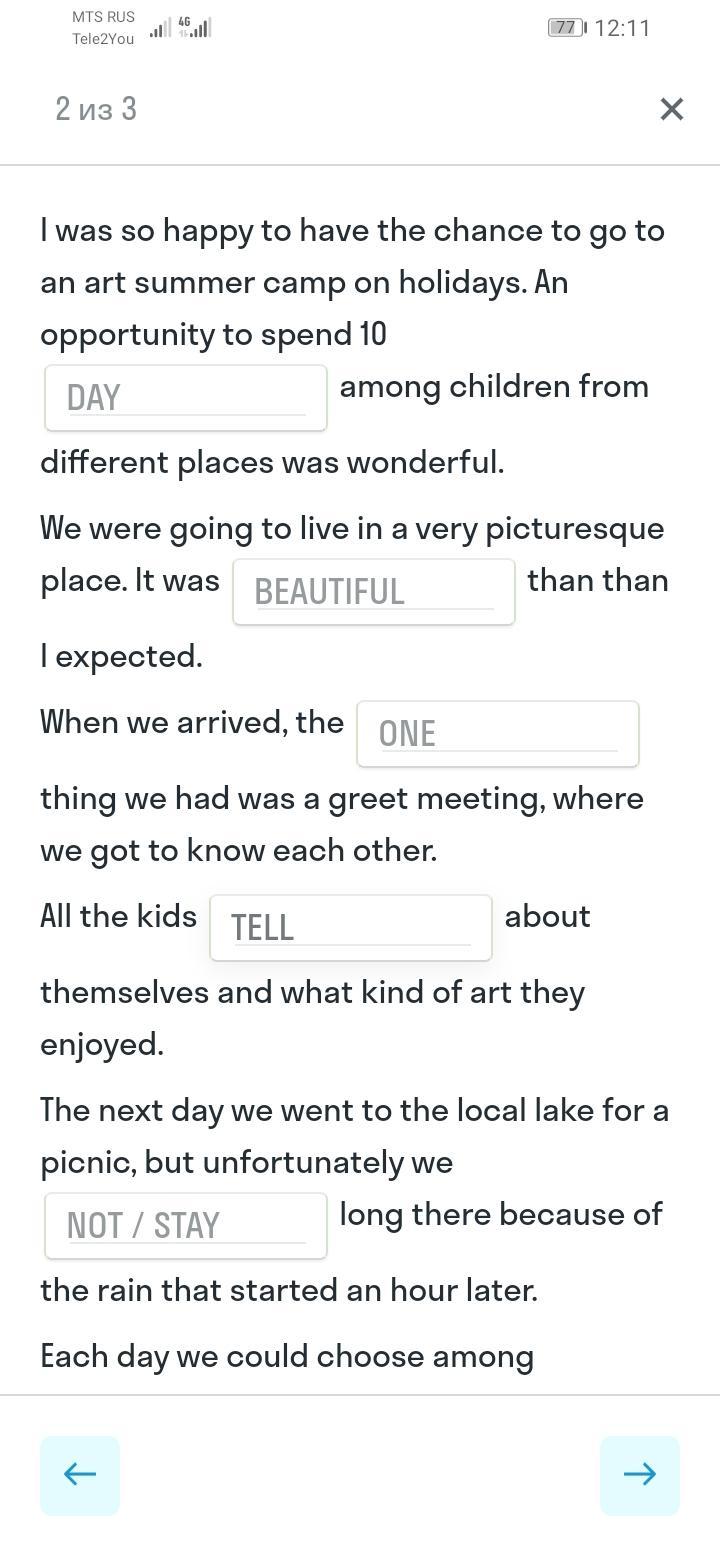Go to the next exercise with right arrow

(x=640, y=1475)
